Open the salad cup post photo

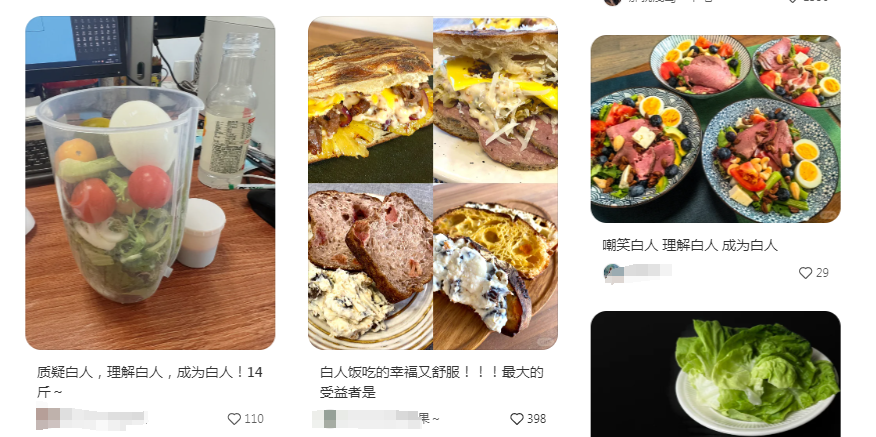pyautogui.click(x=150, y=183)
